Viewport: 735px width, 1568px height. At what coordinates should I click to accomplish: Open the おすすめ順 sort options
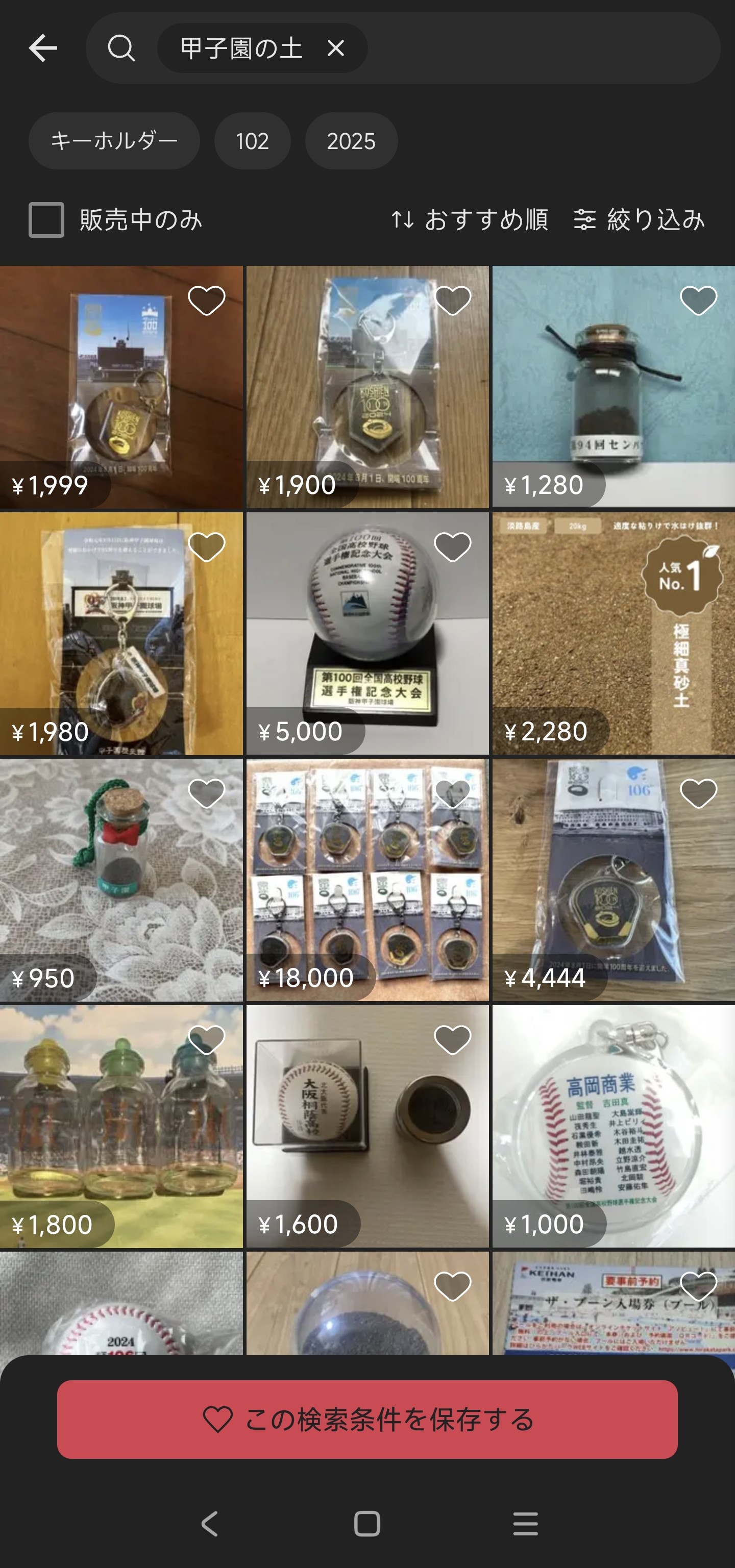[469, 220]
